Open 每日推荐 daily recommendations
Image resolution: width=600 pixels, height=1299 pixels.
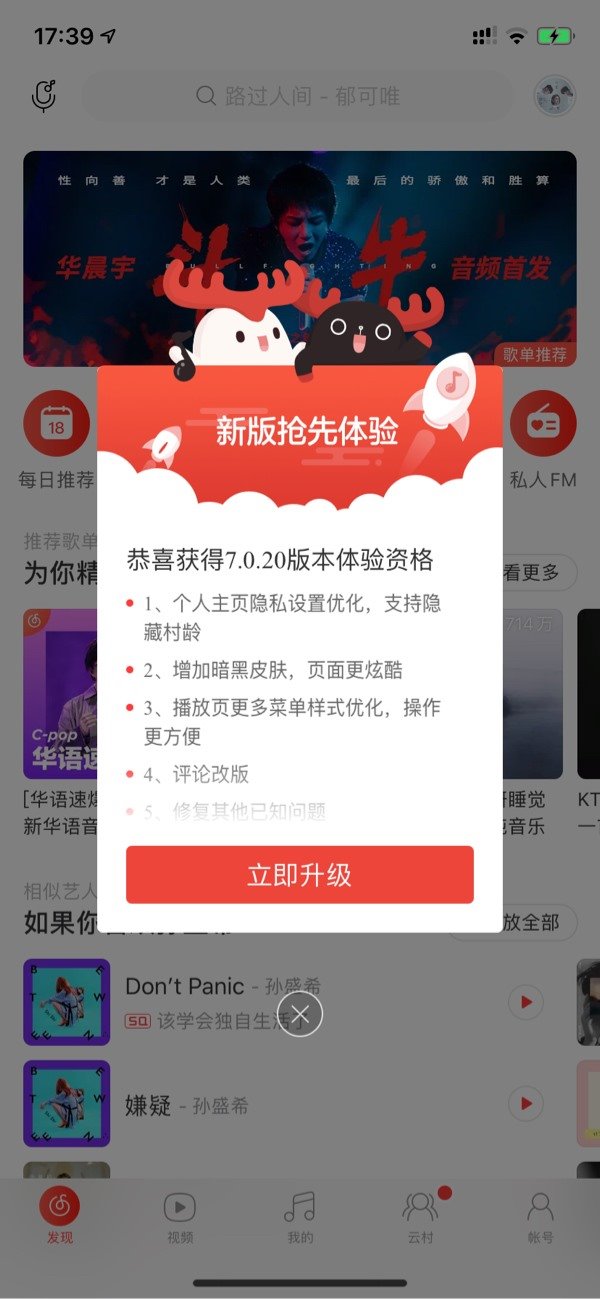tap(56, 441)
